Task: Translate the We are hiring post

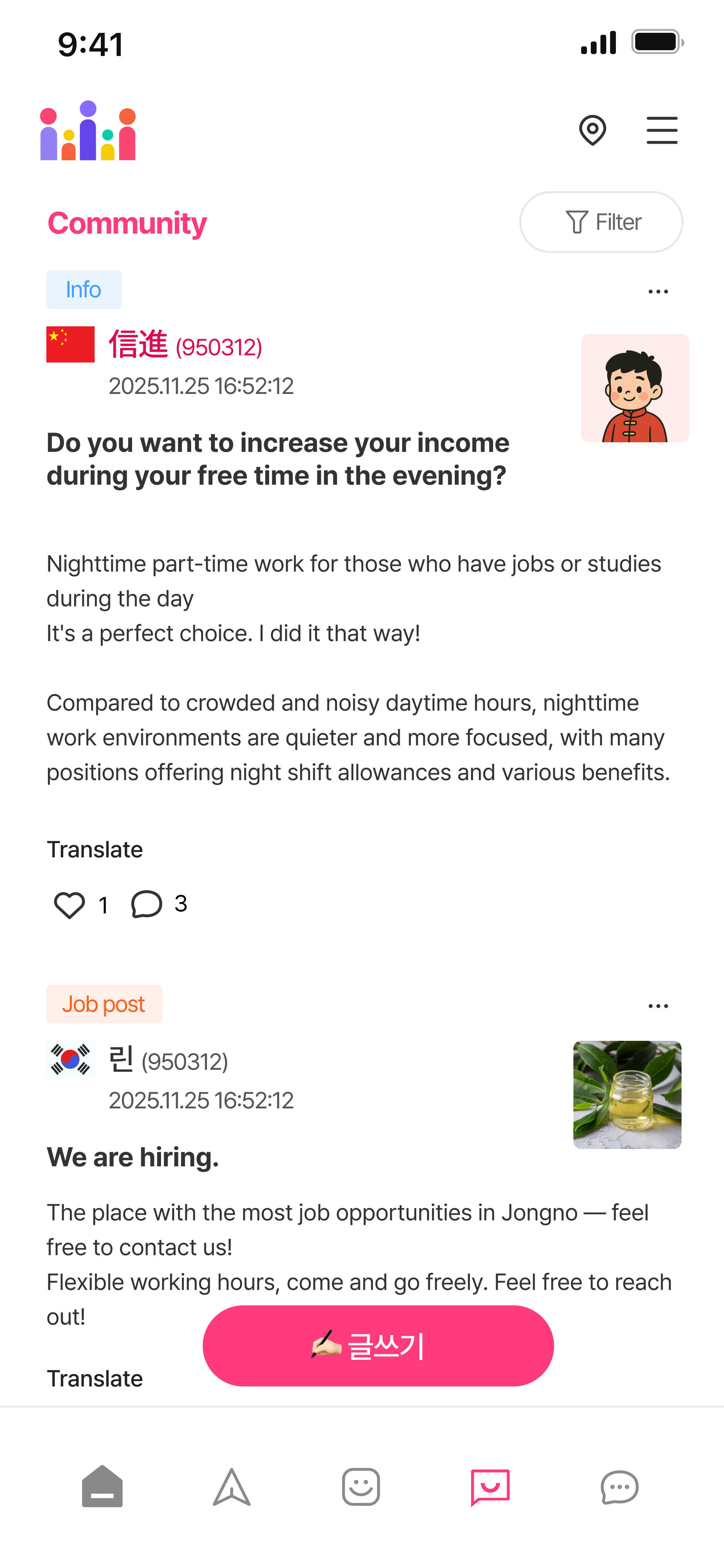Action: pos(95,1378)
